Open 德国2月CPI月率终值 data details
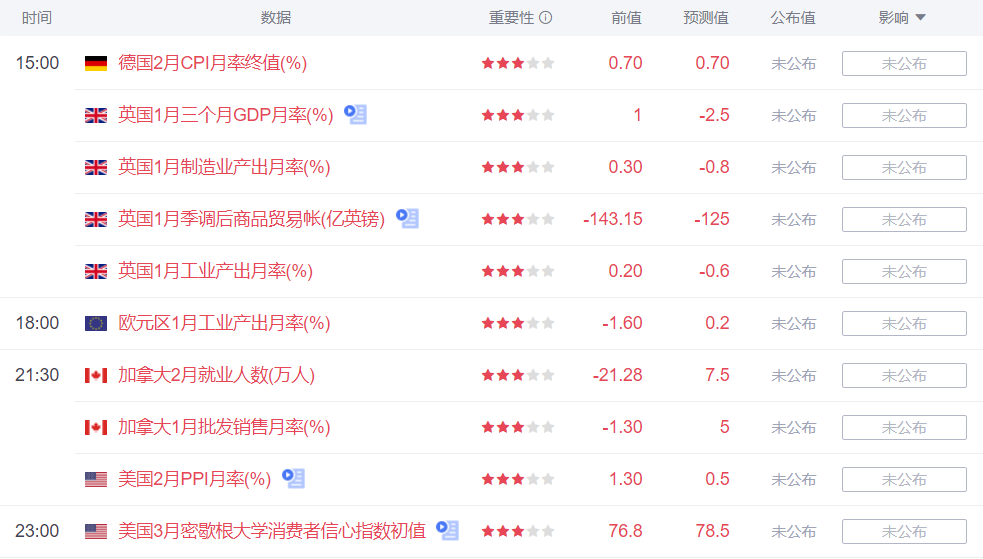 (212, 63)
